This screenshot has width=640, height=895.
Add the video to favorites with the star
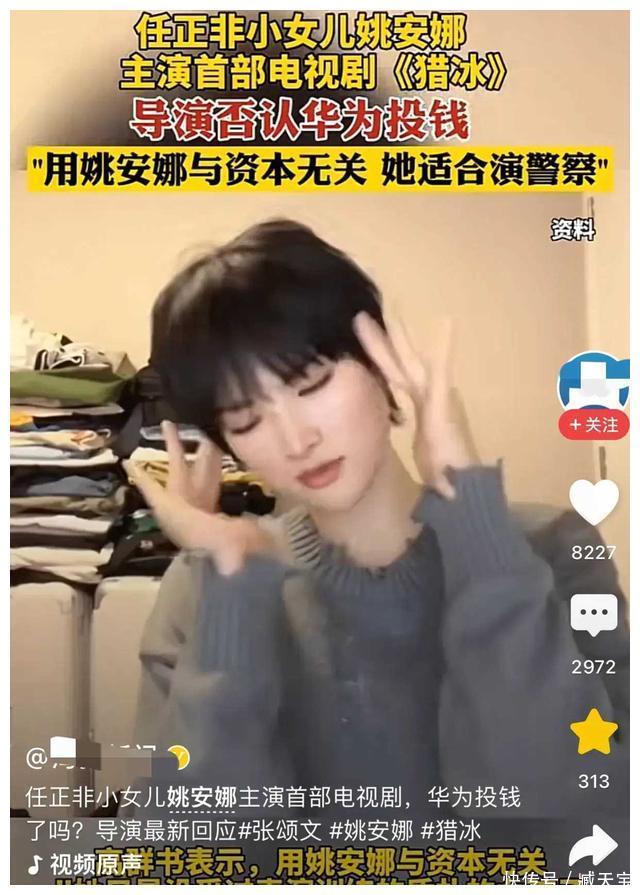pos(594,732)
